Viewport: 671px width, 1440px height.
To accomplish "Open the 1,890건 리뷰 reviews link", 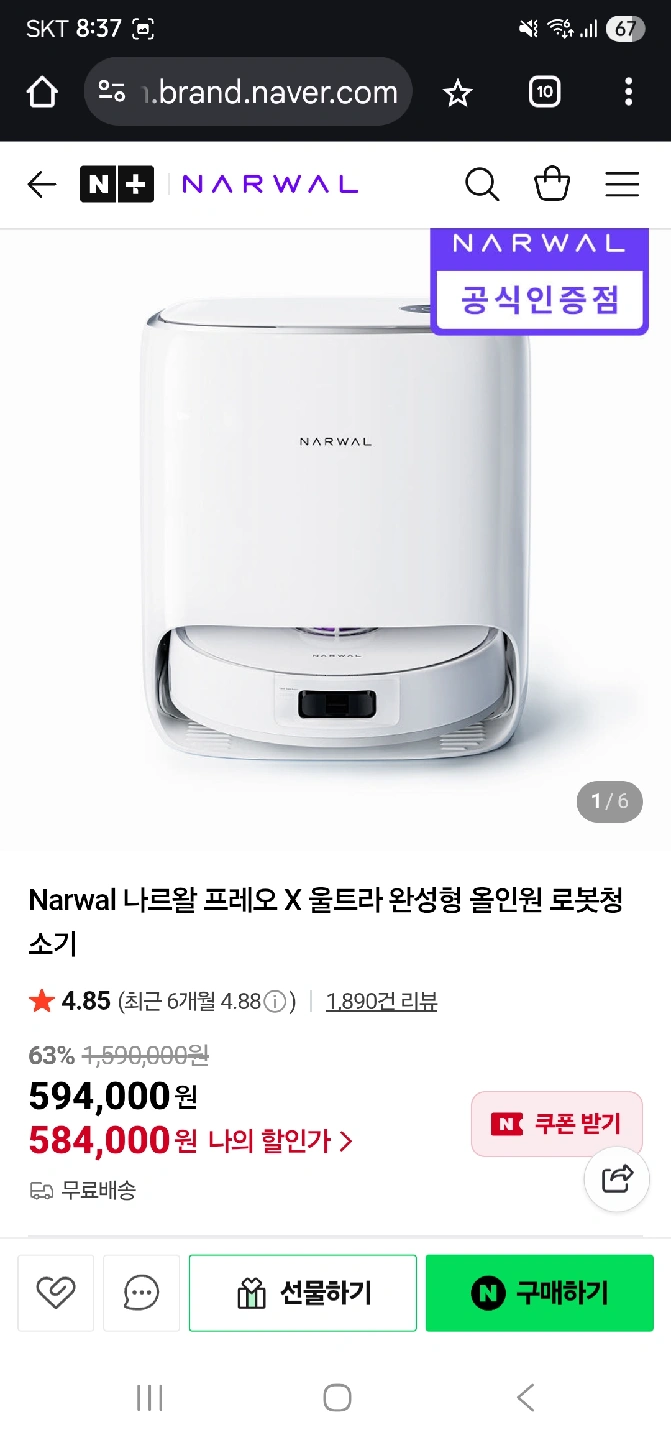I will coord(381,1001).
